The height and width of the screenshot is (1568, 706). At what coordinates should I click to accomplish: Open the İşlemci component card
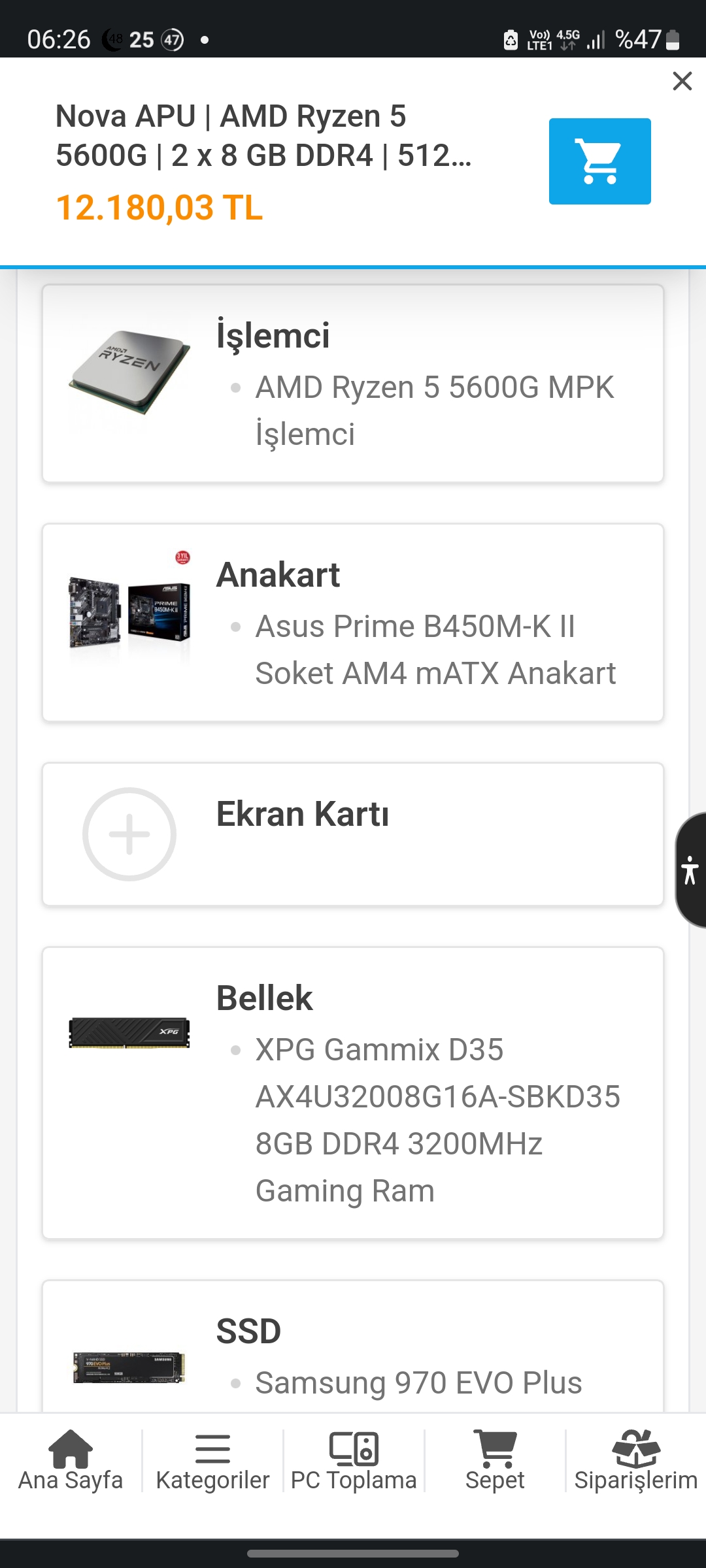click(353, 384)
